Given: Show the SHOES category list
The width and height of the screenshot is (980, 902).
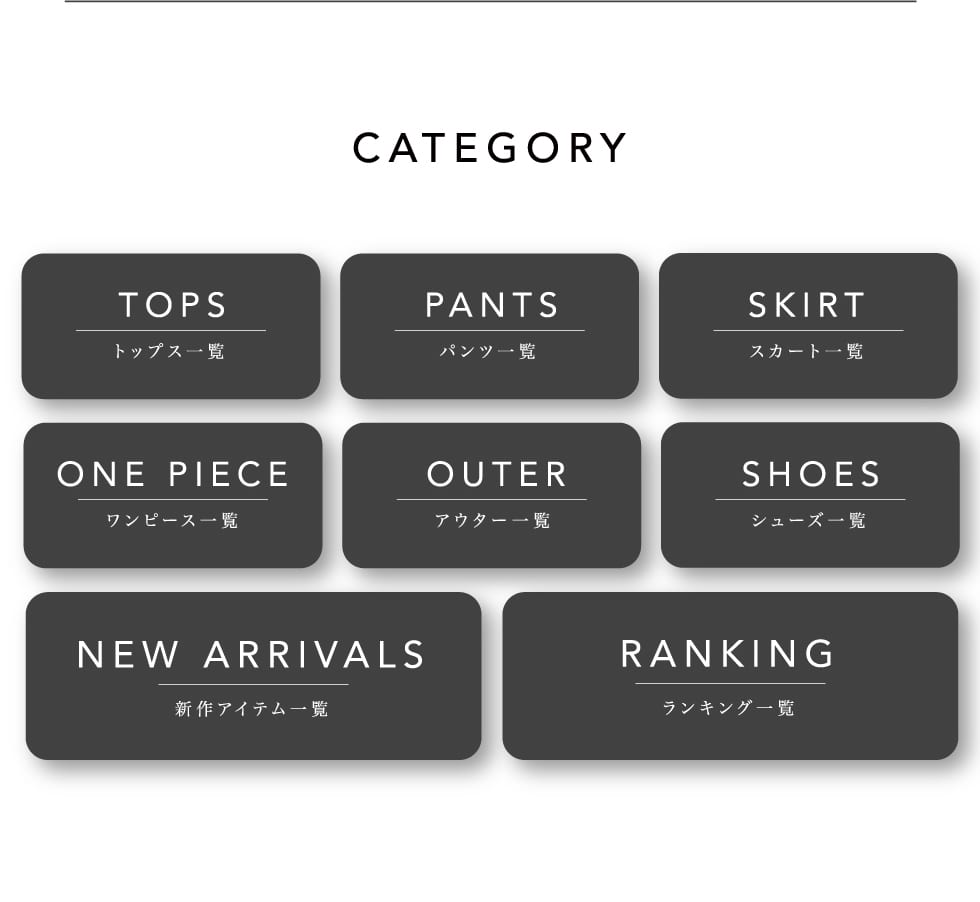Looking at the screenshot, I should (x=810, y=495).
